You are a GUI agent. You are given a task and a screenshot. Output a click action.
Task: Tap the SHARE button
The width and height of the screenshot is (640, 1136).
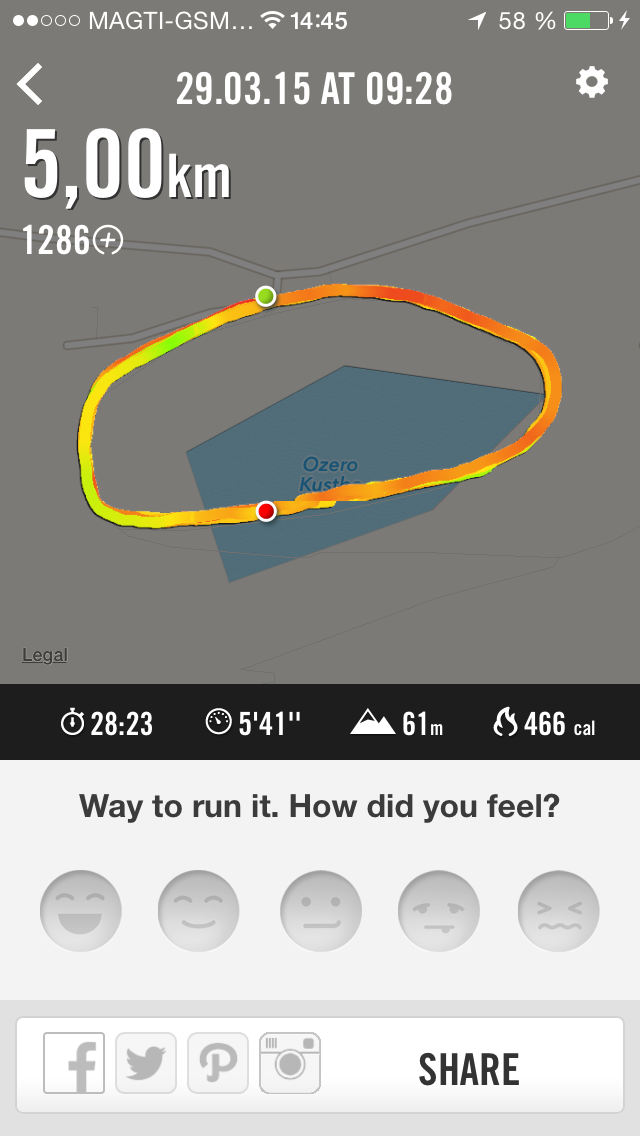[469, 1069]
